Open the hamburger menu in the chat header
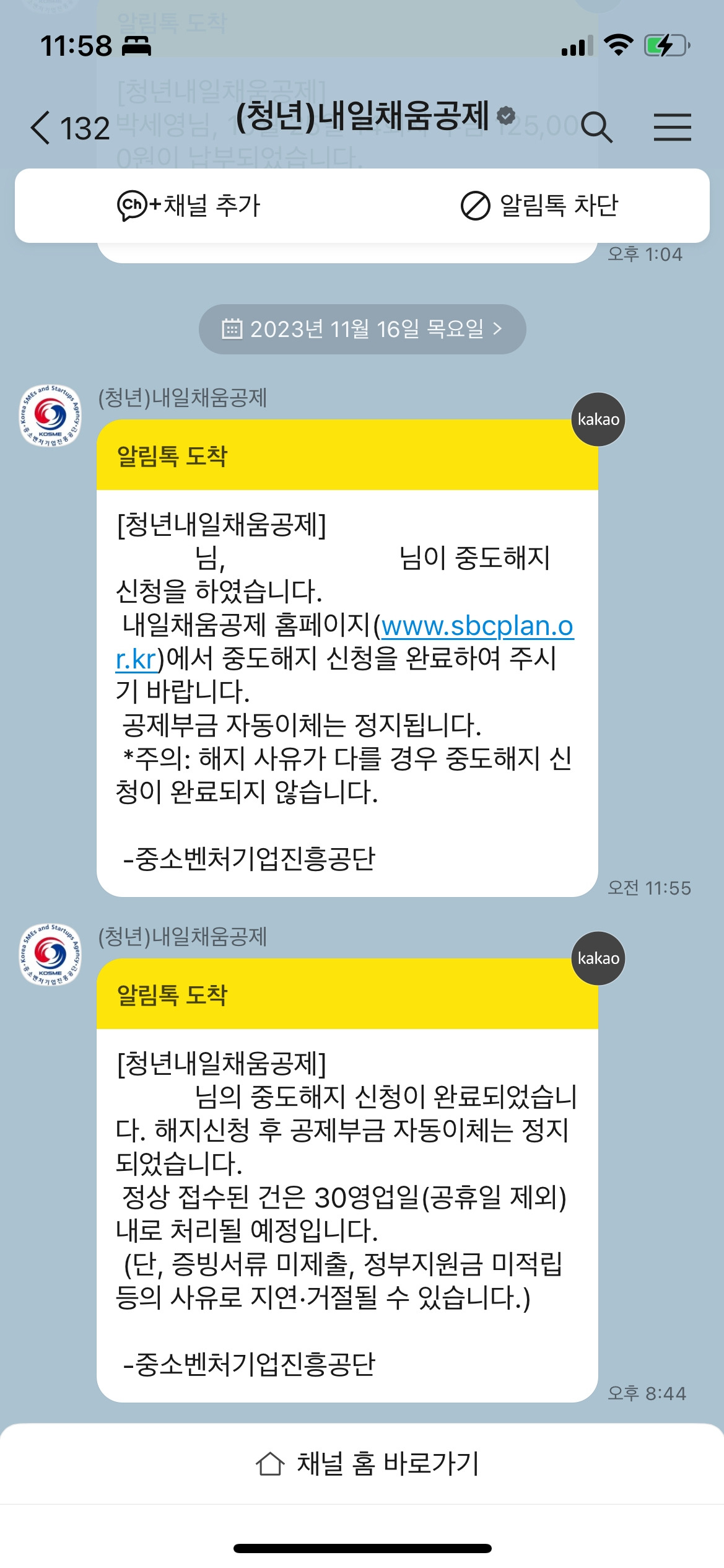 coord(673,126)
